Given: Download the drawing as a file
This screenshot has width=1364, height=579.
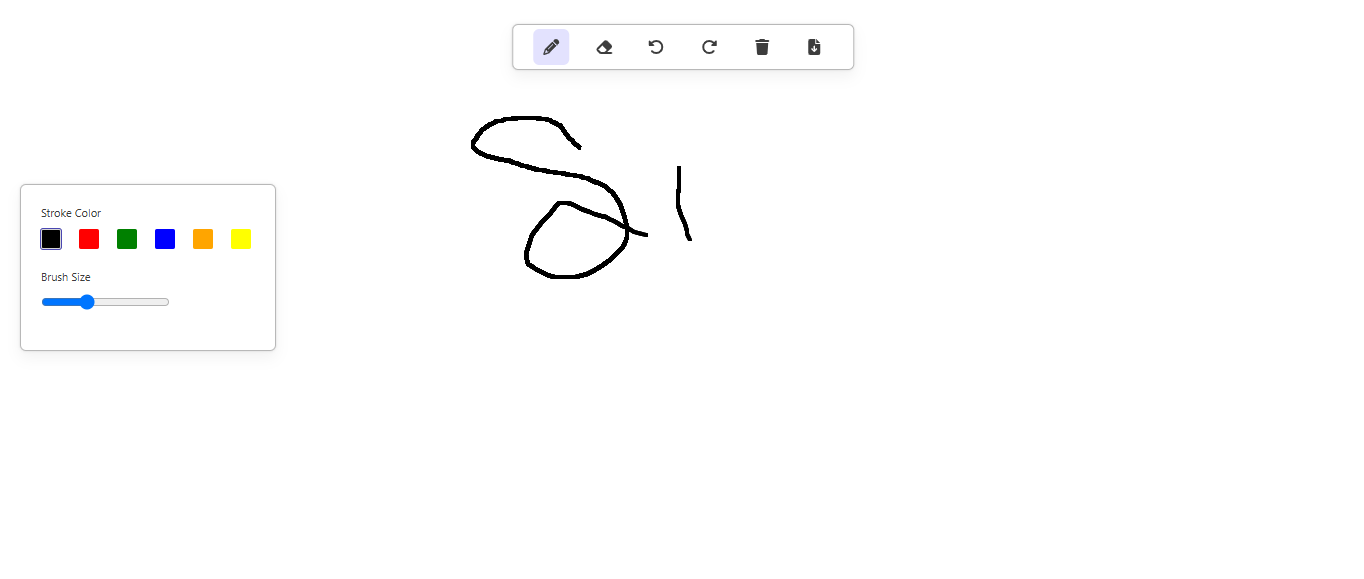Looking at the screenshot, I should (x=814, y=47).
